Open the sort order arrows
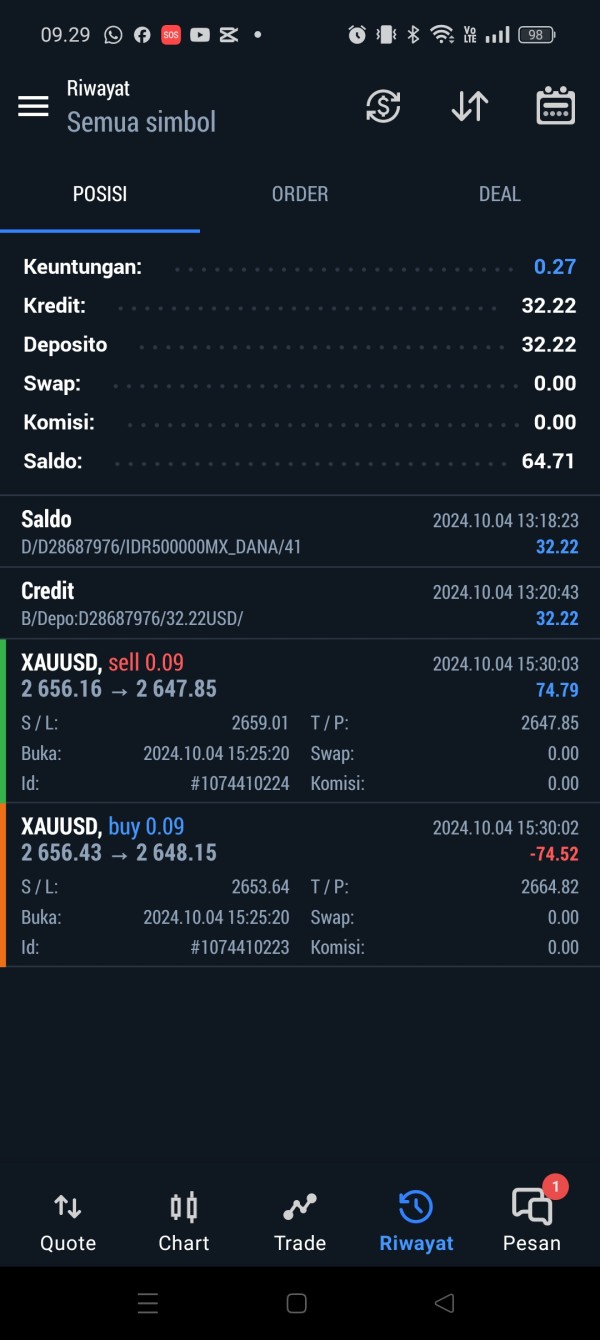 pos(469,106)
